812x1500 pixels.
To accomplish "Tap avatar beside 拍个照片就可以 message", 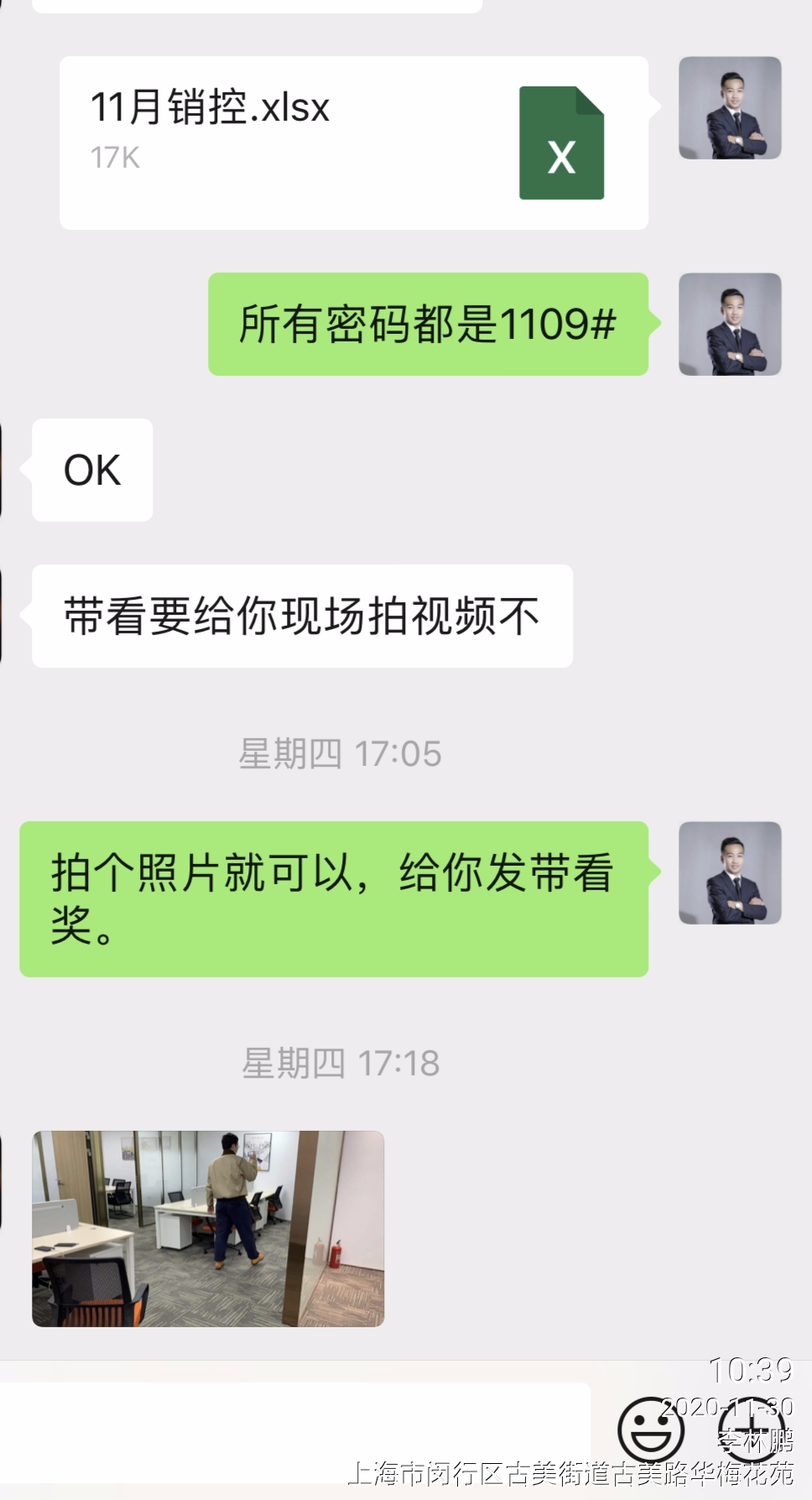I will pos(730,872).
